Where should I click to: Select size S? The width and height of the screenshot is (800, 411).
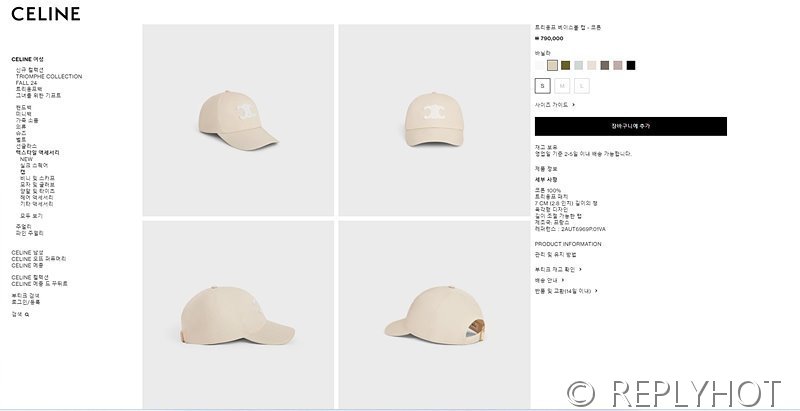coord(542,87)
